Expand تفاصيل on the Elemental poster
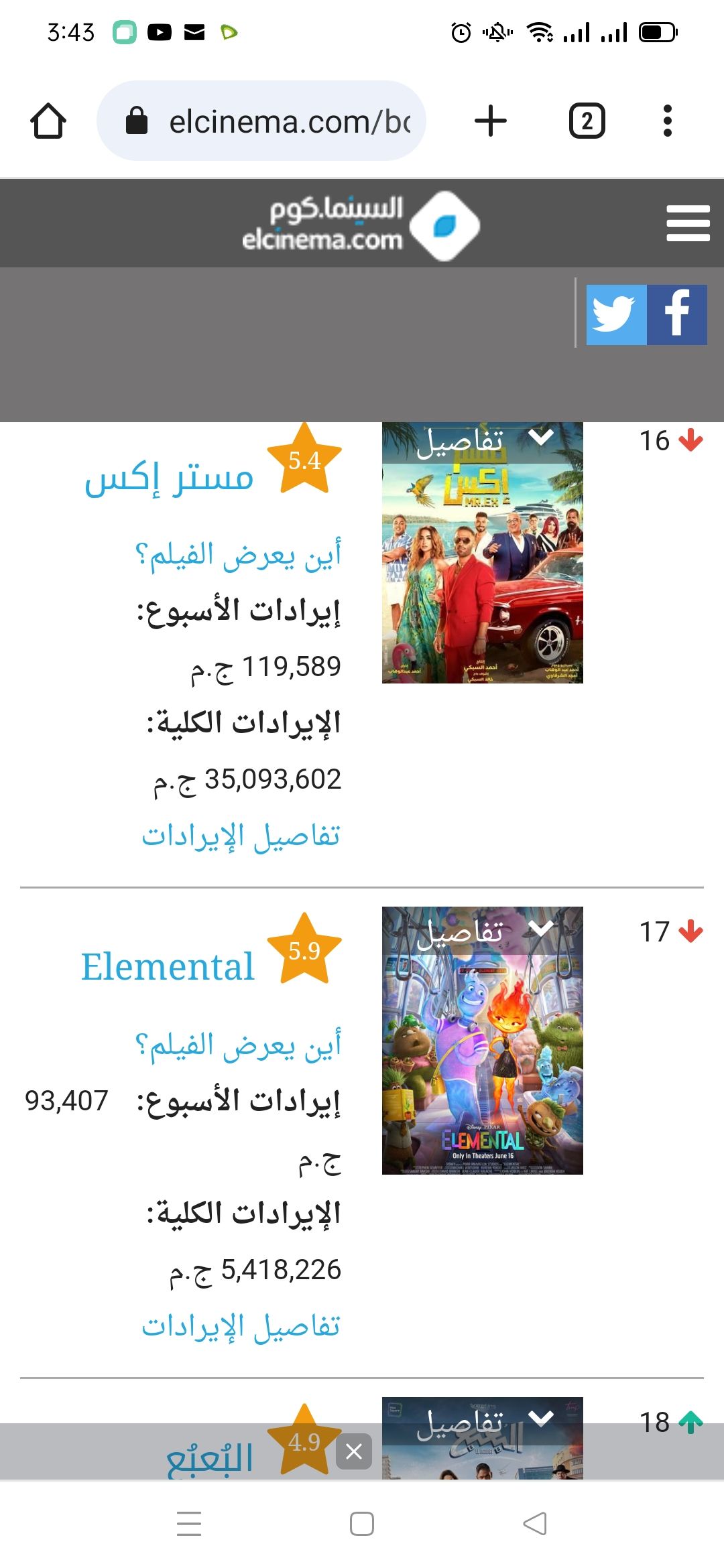The image size is (724, 1568). tap(483, 931)
